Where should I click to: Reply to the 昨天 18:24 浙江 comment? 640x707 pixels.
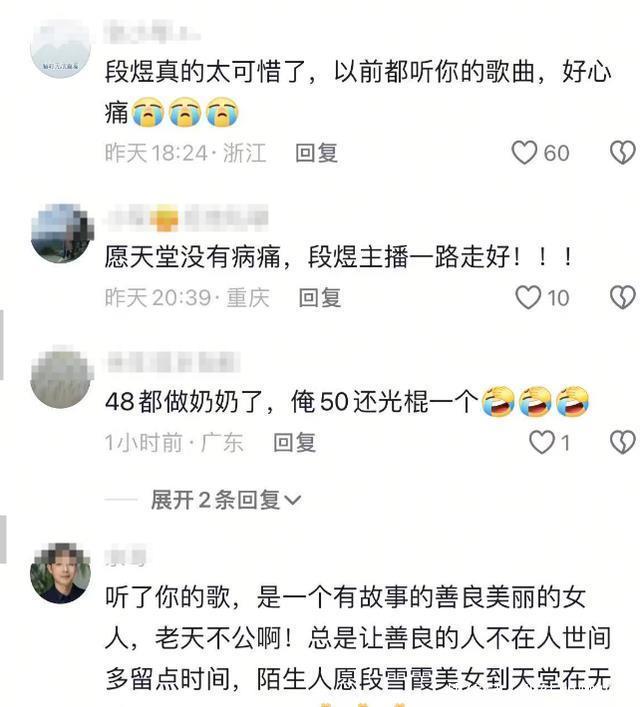click(x=316, y=152)
